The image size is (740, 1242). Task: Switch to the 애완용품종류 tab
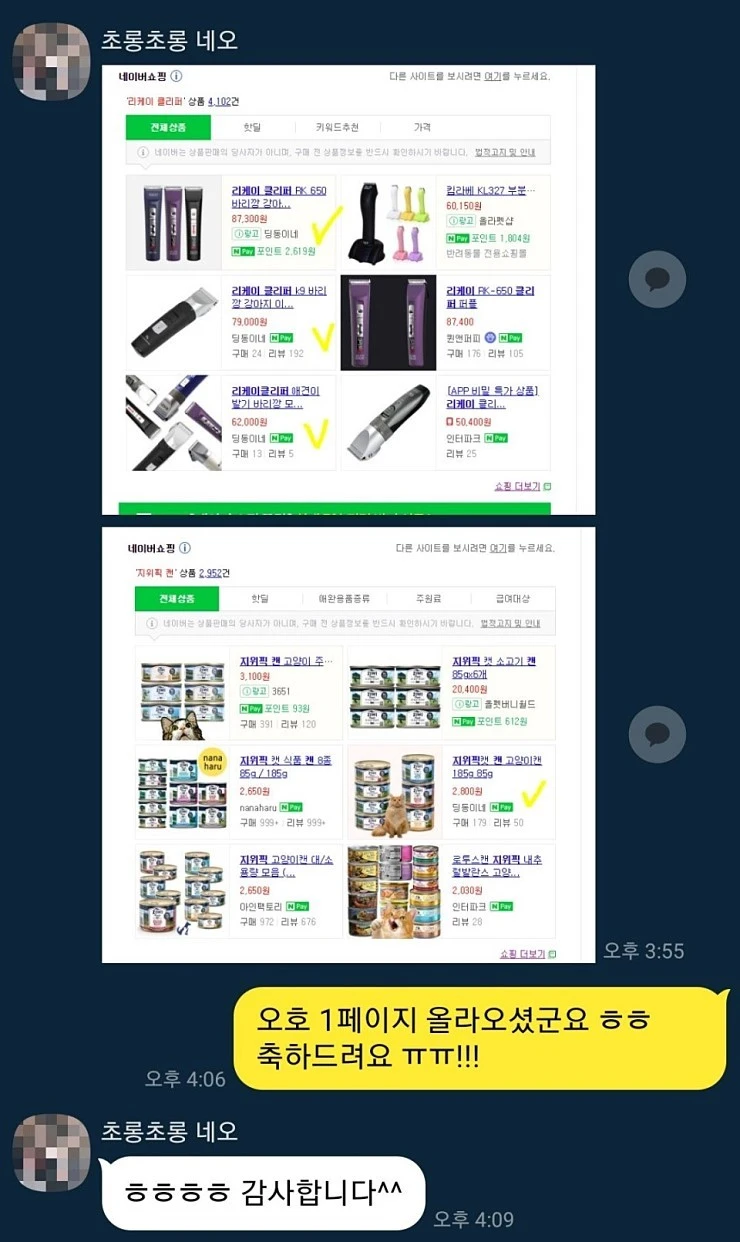[341, 595]
